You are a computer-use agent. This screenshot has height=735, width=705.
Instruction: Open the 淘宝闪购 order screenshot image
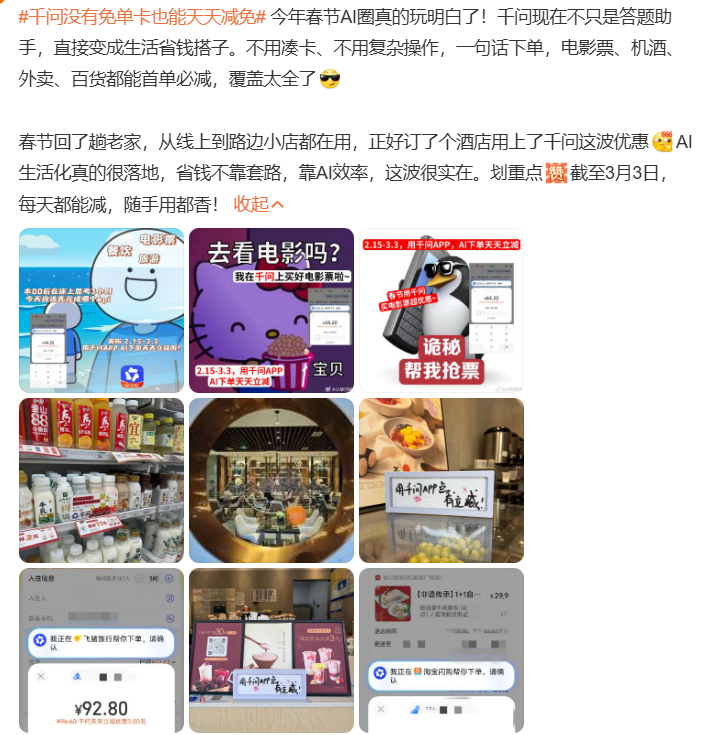pos(441,650)
